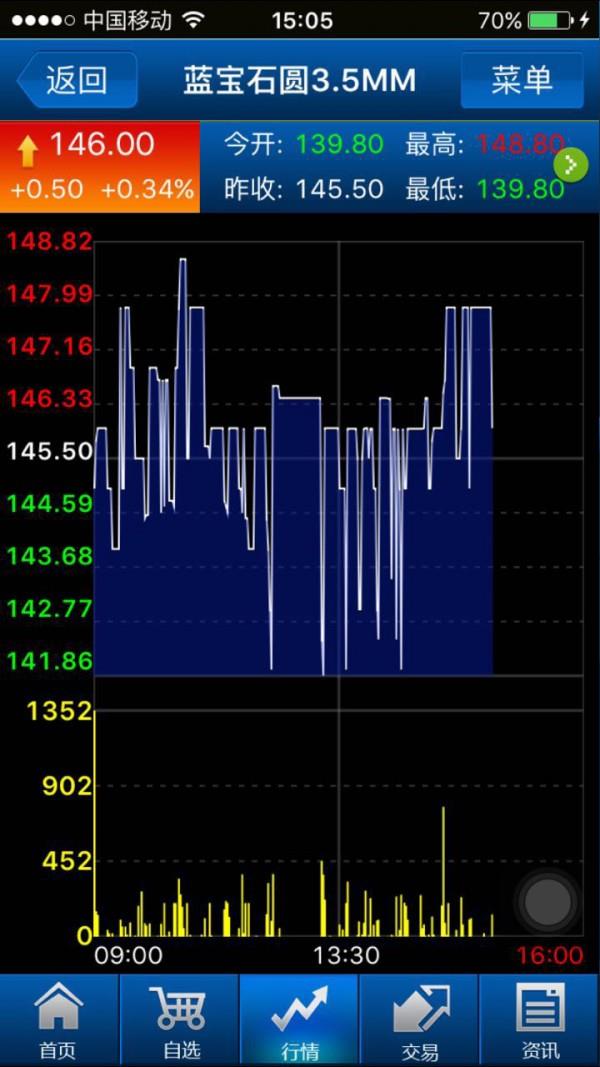Viewport: 600px width, 1067px height.
Task: Go to the 交易 trading tab
Action: [x=420, y=1020]
